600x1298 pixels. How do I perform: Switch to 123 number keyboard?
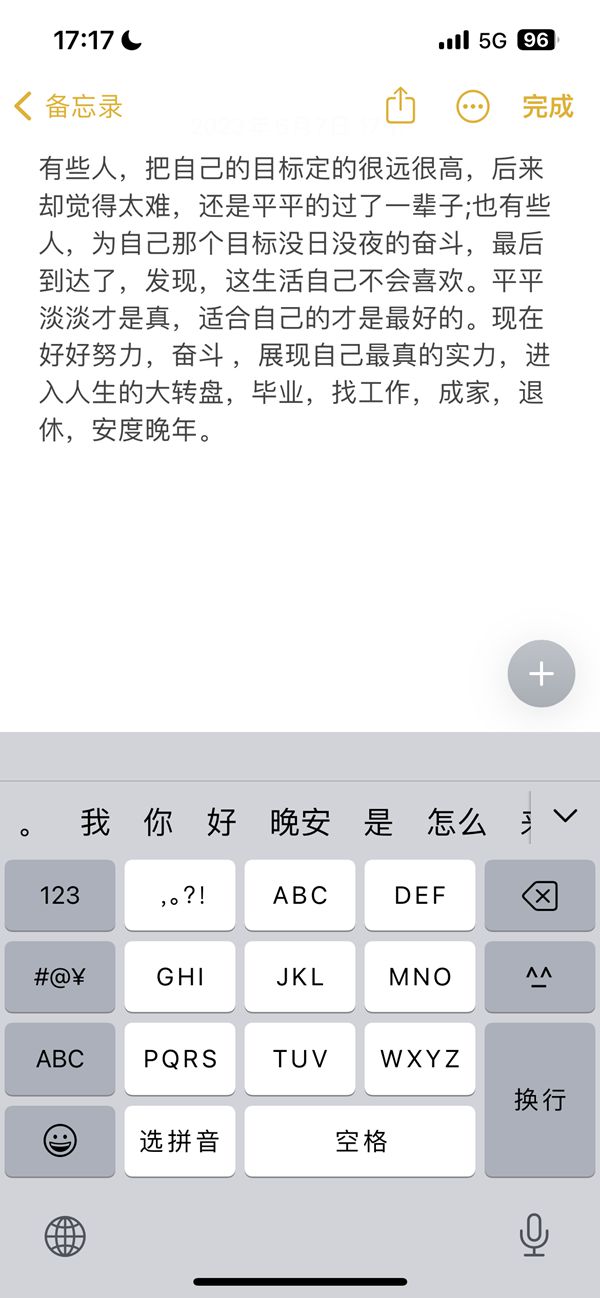60,895
